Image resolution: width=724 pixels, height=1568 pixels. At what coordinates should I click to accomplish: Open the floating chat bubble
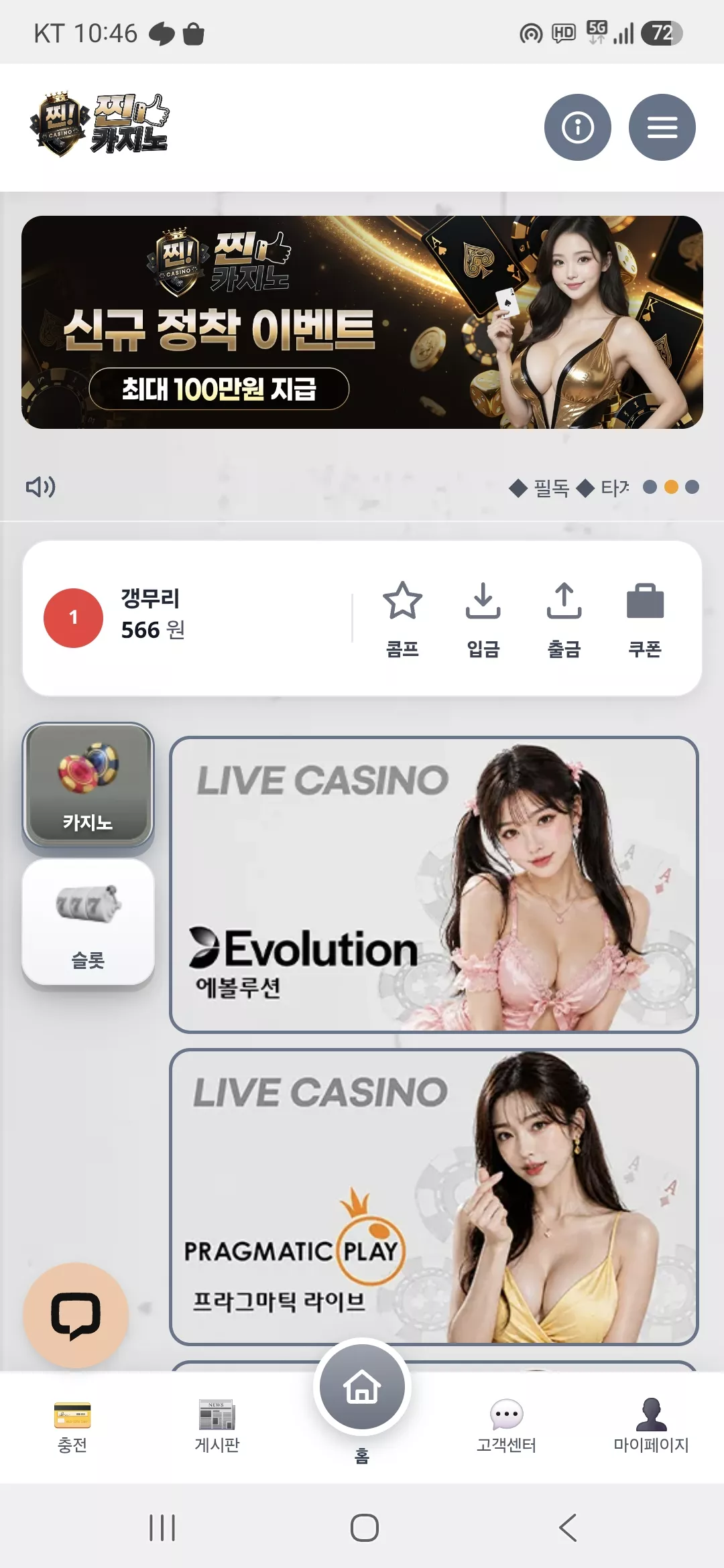point(76,1315)
